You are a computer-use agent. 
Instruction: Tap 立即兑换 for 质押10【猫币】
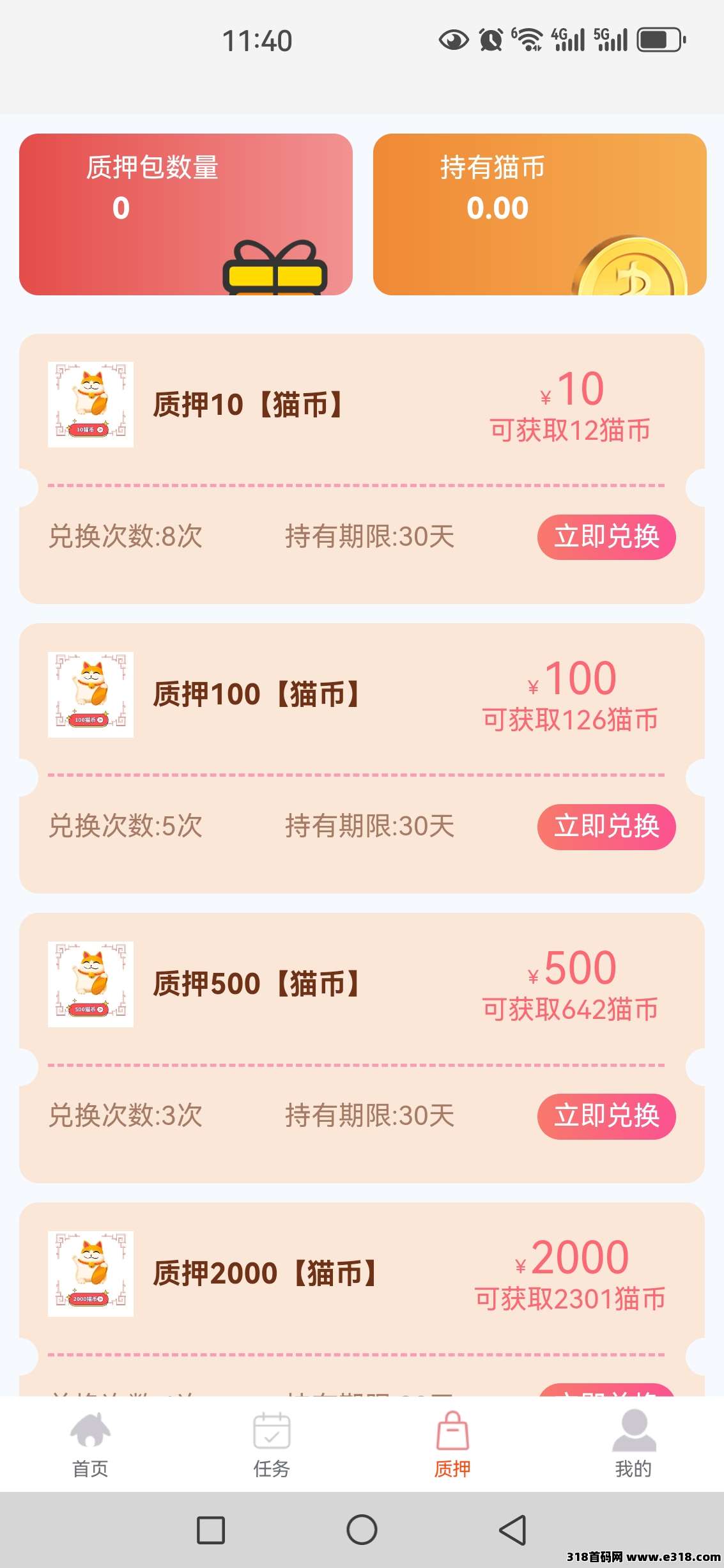click(606, 537)
